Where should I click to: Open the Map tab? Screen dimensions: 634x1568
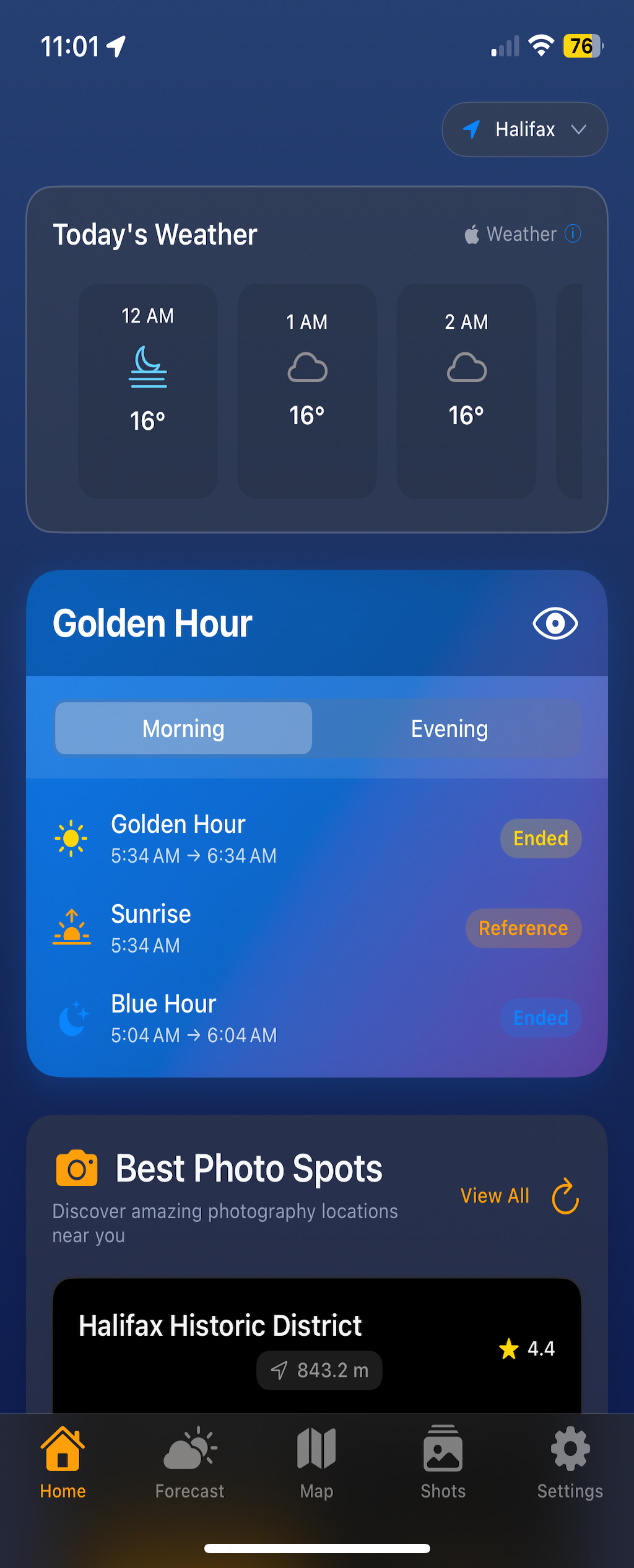(316, 1463)
